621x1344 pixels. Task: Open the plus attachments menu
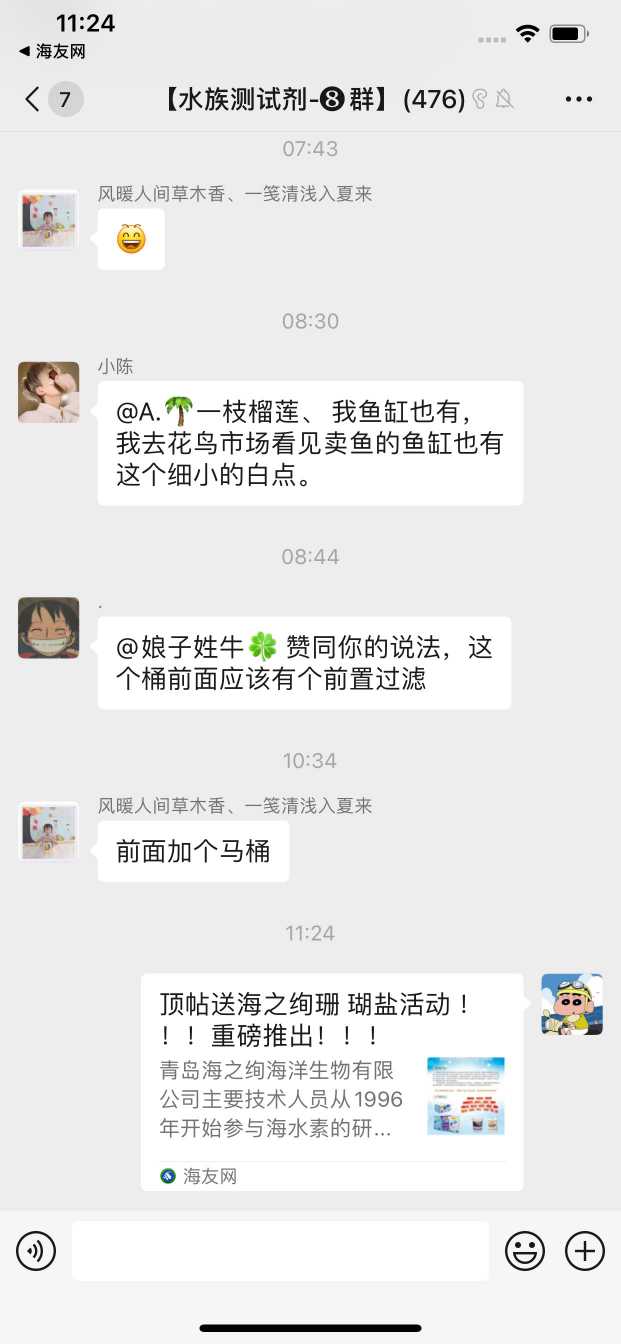[x=585, y=1251]
